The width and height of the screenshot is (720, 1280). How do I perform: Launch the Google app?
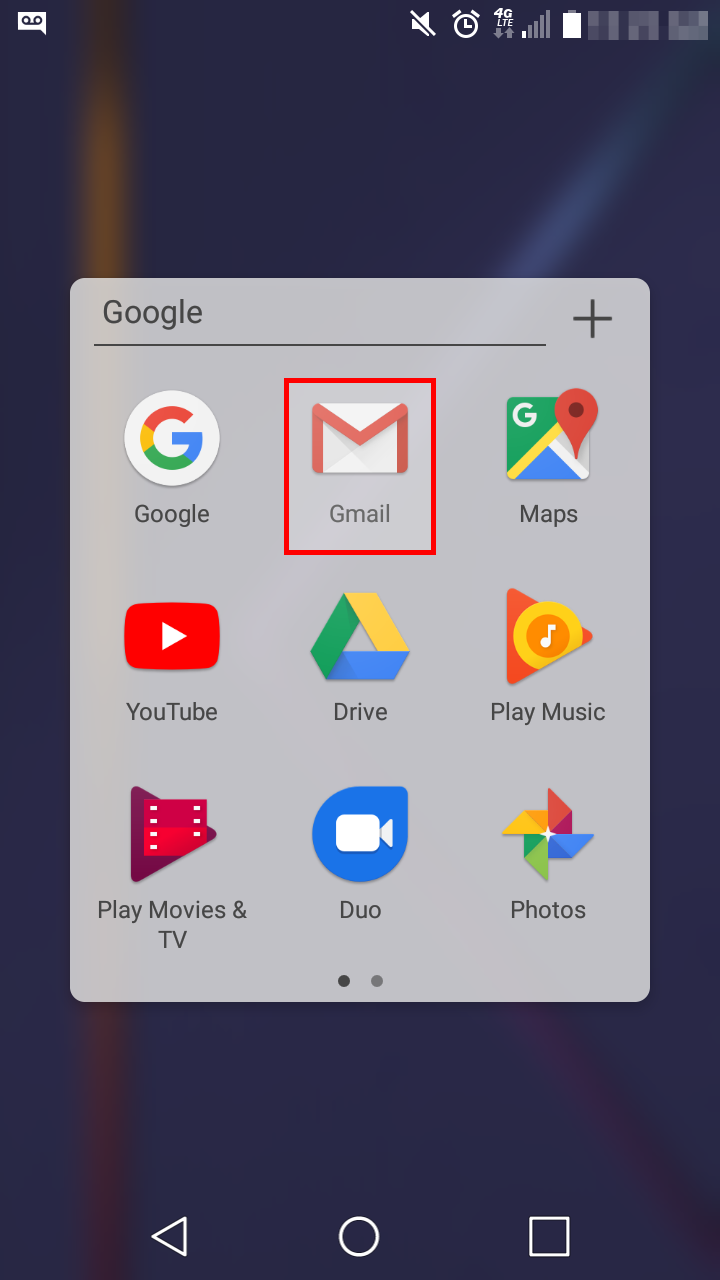pos(172,440)
